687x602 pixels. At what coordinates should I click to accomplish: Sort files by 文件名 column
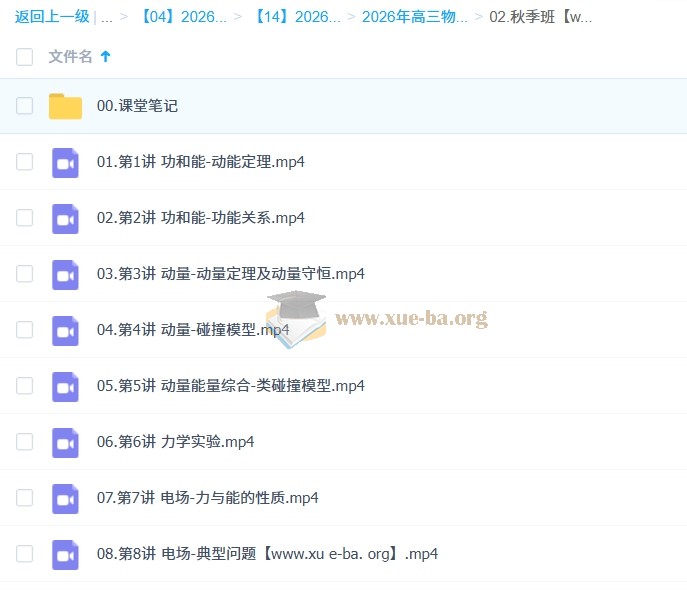point(71,57)
